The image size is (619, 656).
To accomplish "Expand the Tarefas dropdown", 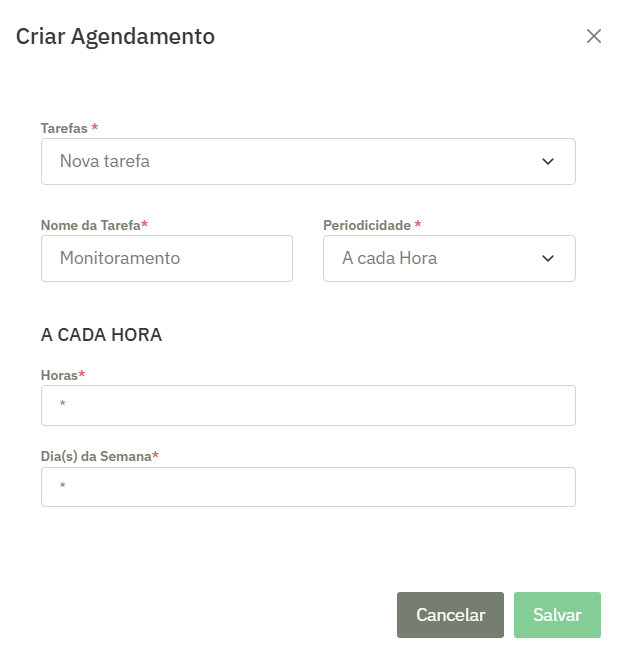I will tap(308, 161).
